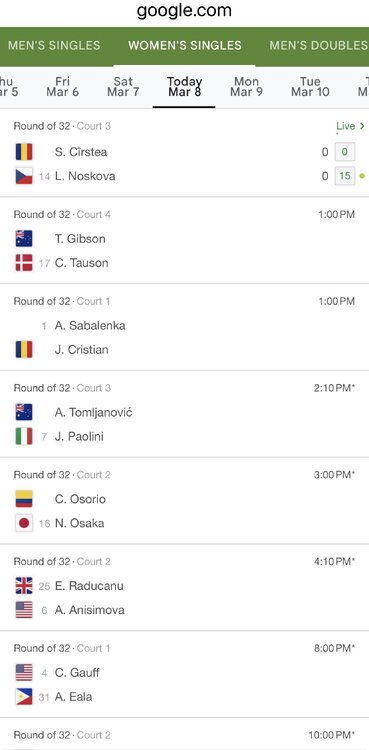Tap the google.com address bar
The width and height of the screenshot is (369, 750).
click(x=184, y=11)
